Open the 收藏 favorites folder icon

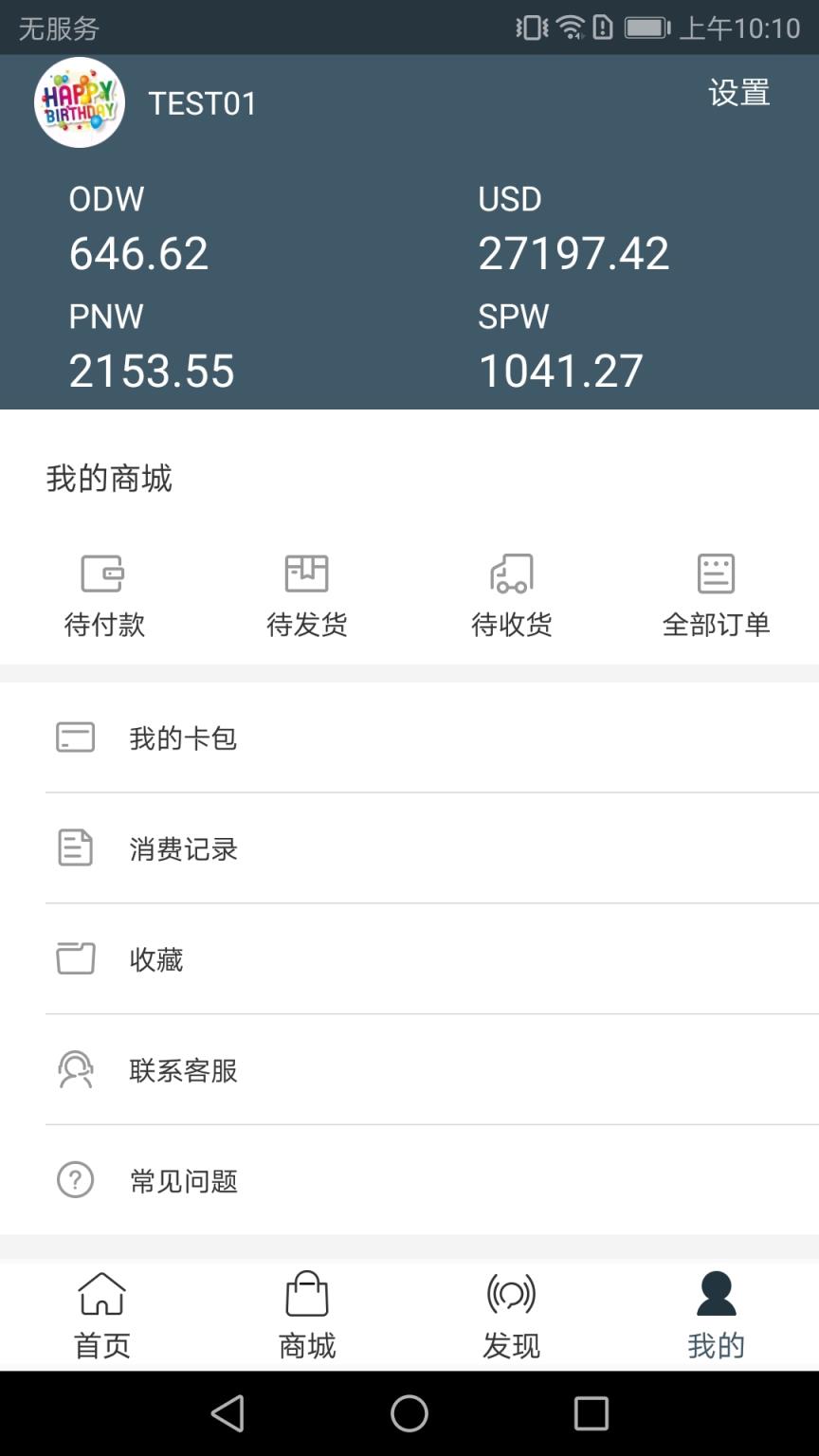[x=76, y=958]
